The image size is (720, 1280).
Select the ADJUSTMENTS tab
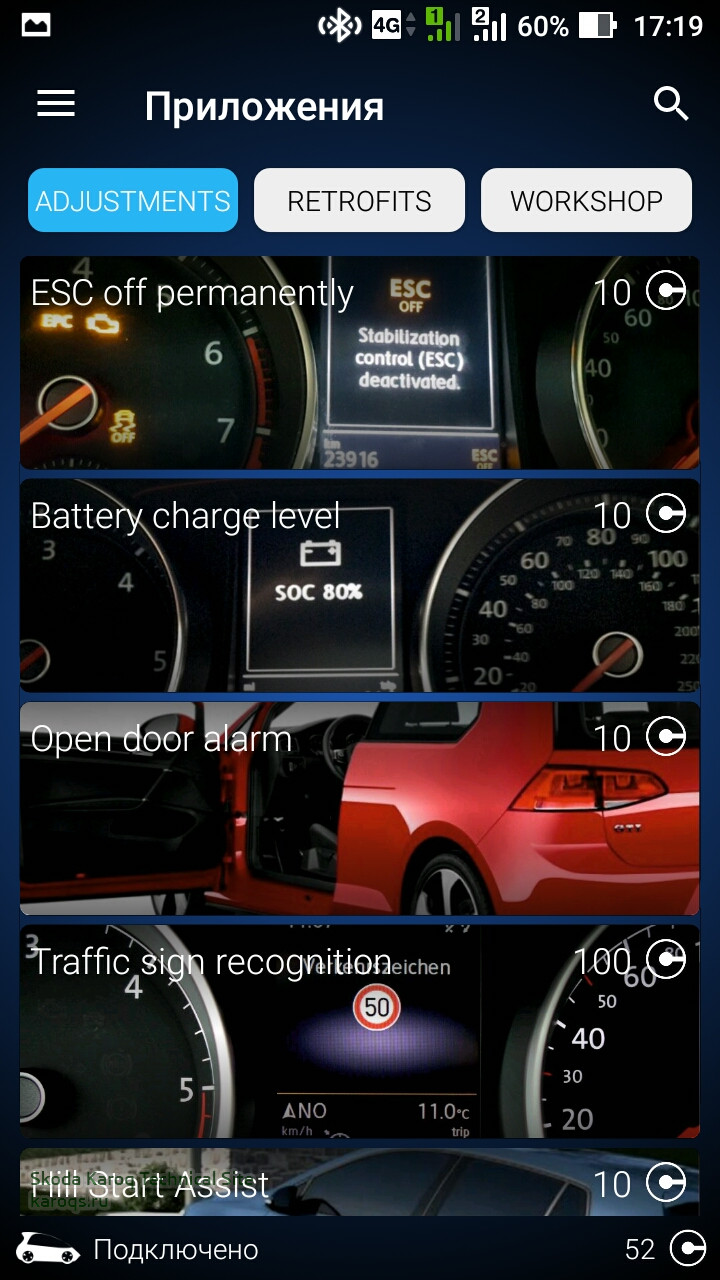tap(133, 200)
